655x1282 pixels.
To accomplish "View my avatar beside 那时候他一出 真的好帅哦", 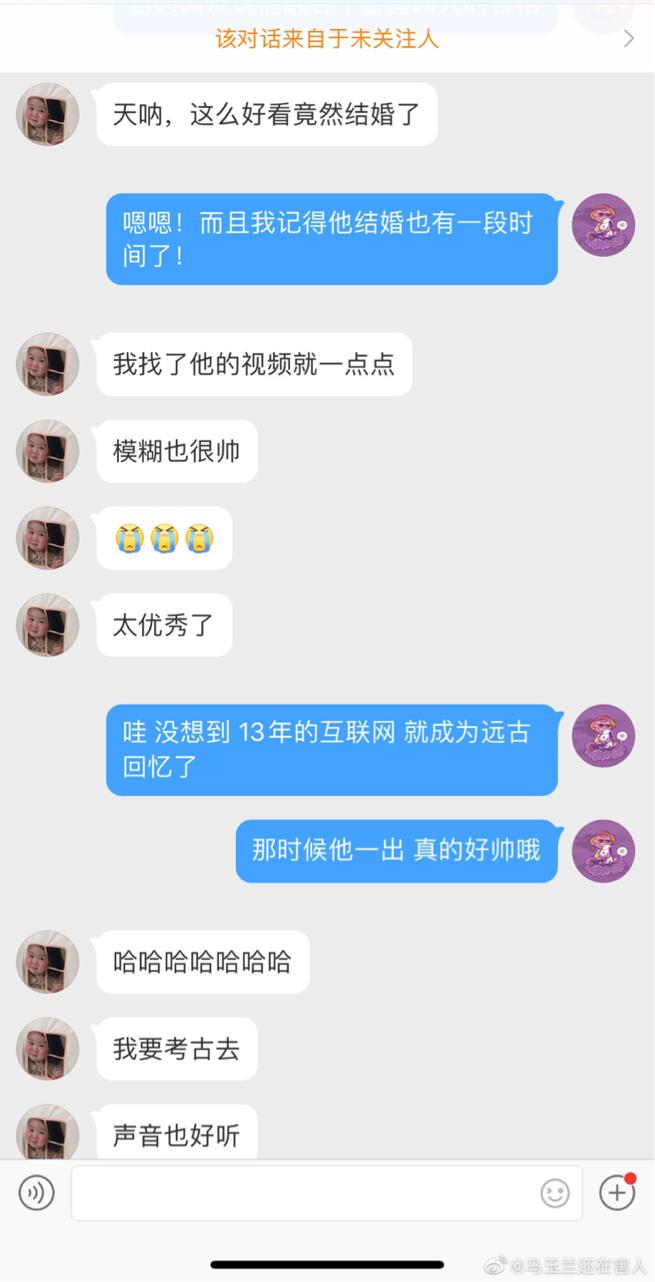I will [x=603, y=851].
